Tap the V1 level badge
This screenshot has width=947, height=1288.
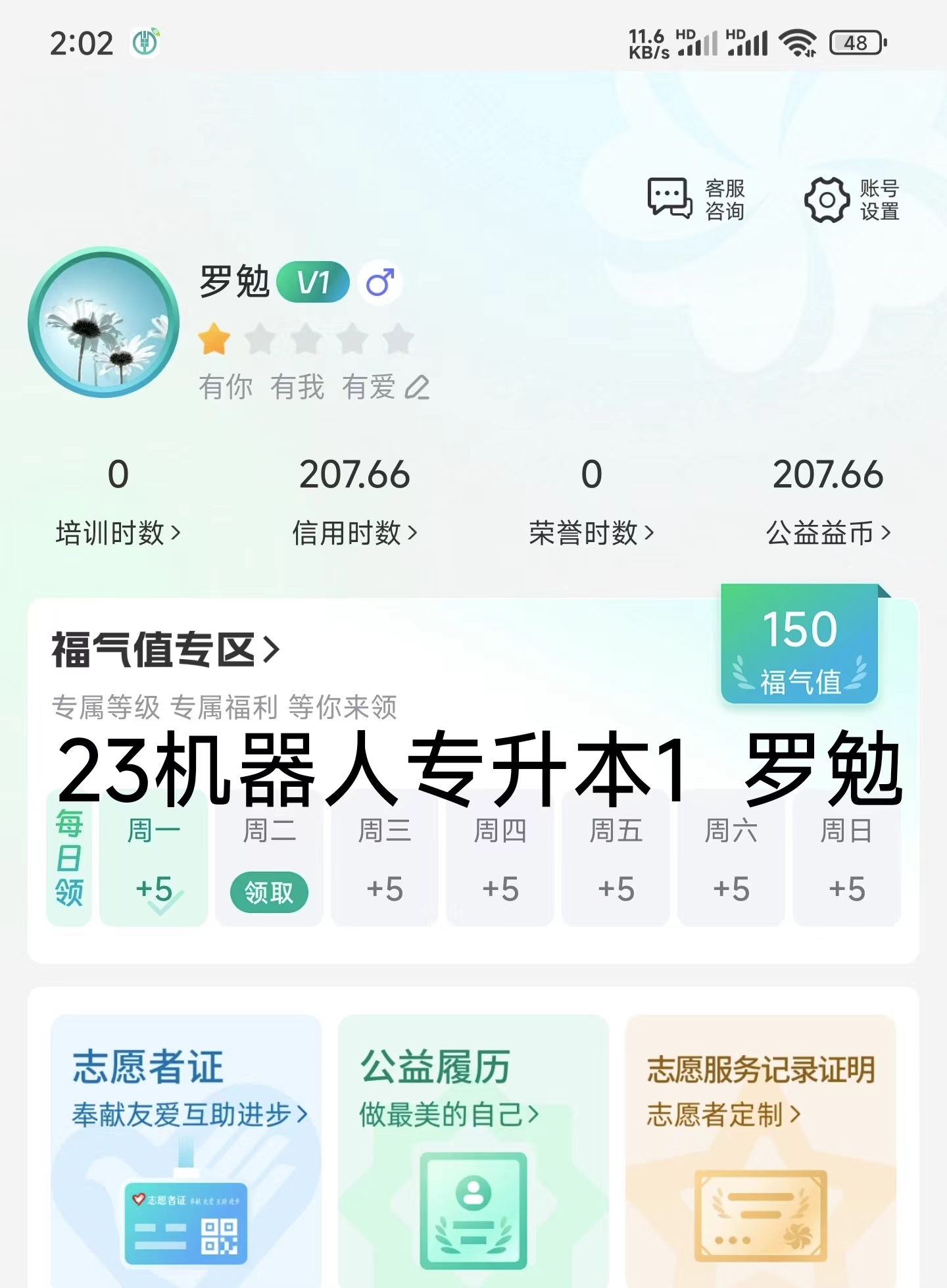point(313,282)
